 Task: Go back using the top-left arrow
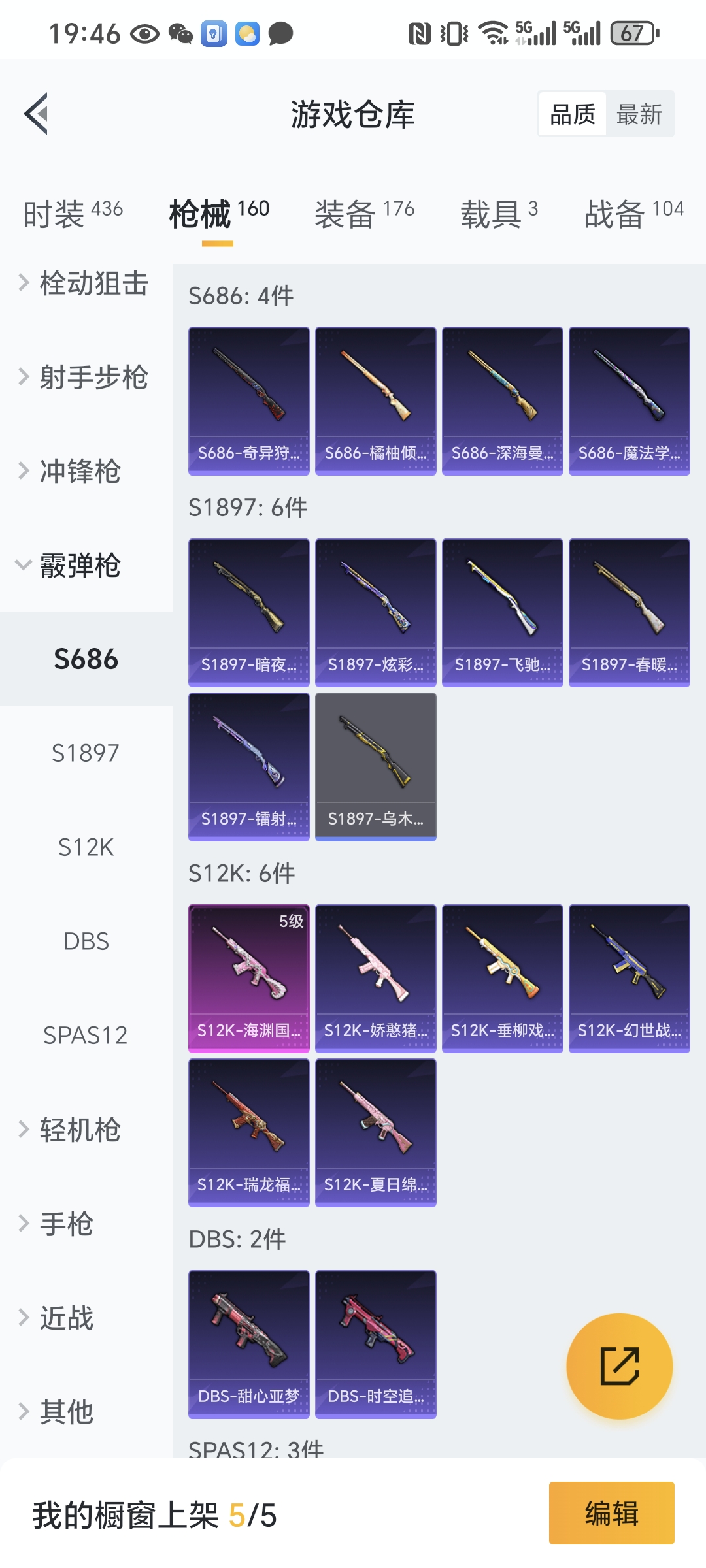37,114
